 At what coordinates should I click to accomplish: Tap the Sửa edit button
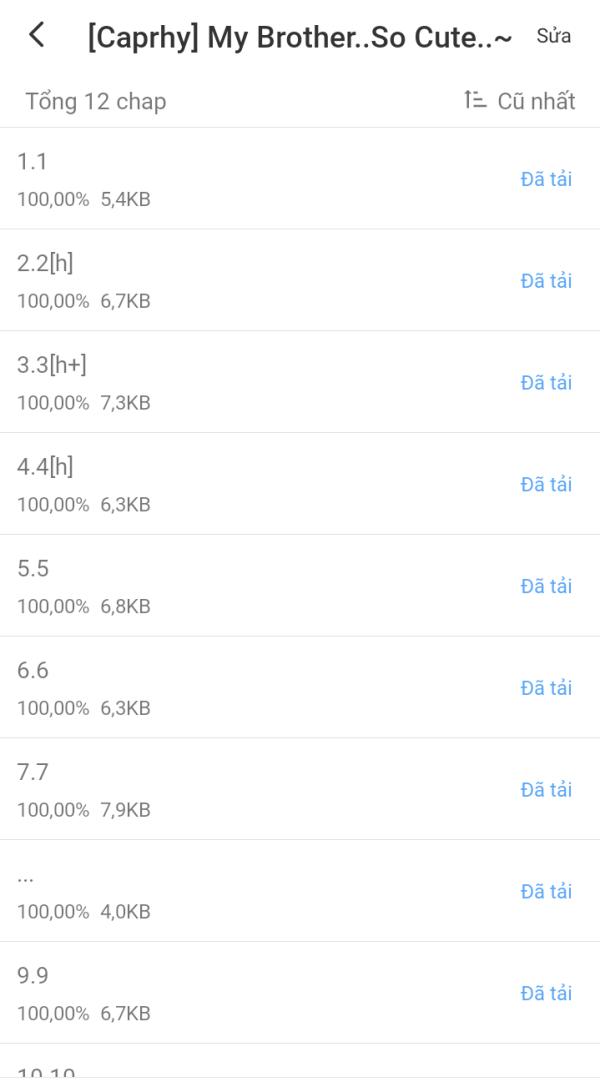(x=554, y=35)
